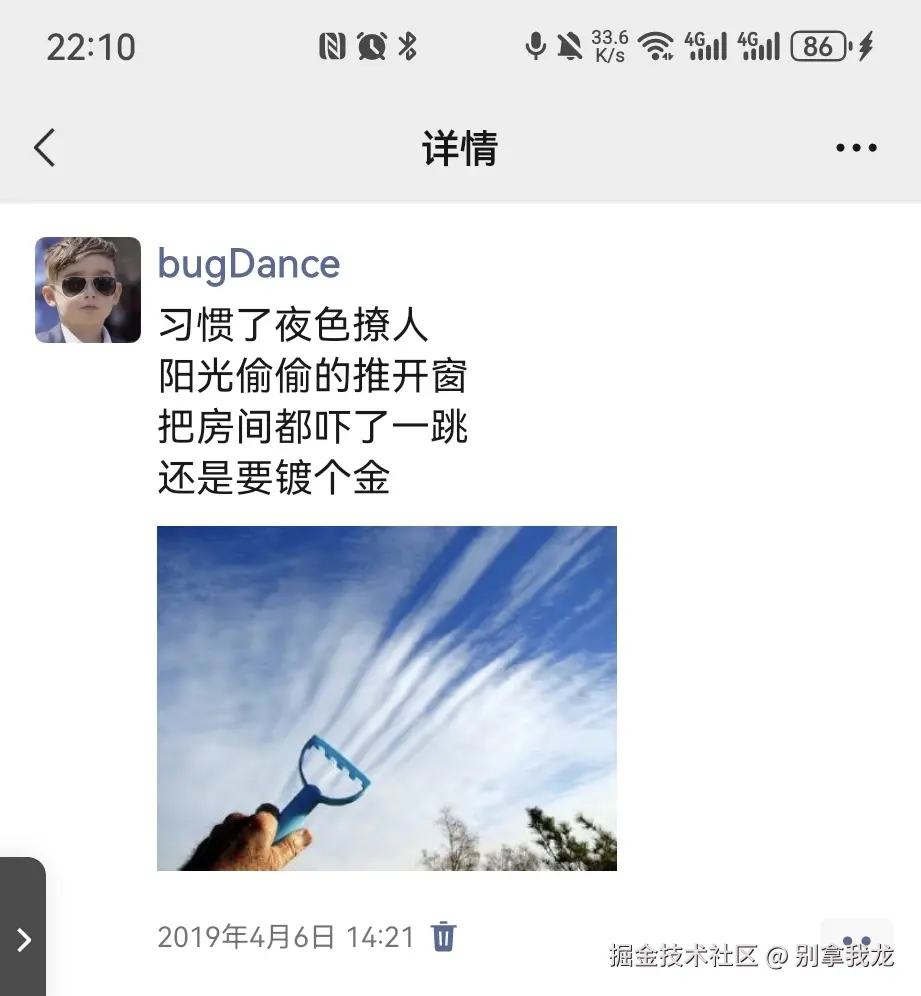View the sky rake photo full screen

tap(387, 698)
